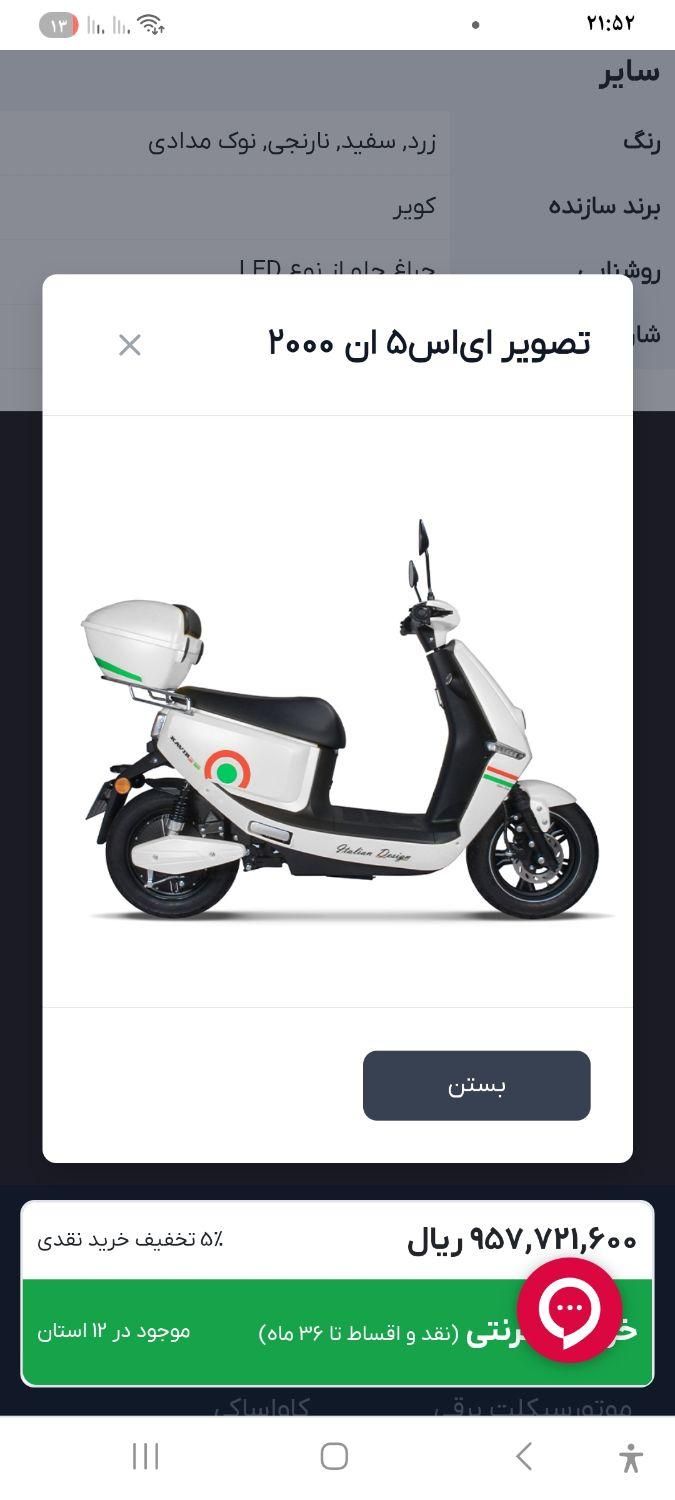Open the recent apps view
The height and width of the screenshot is (1500, 675).
[146, 1456]
